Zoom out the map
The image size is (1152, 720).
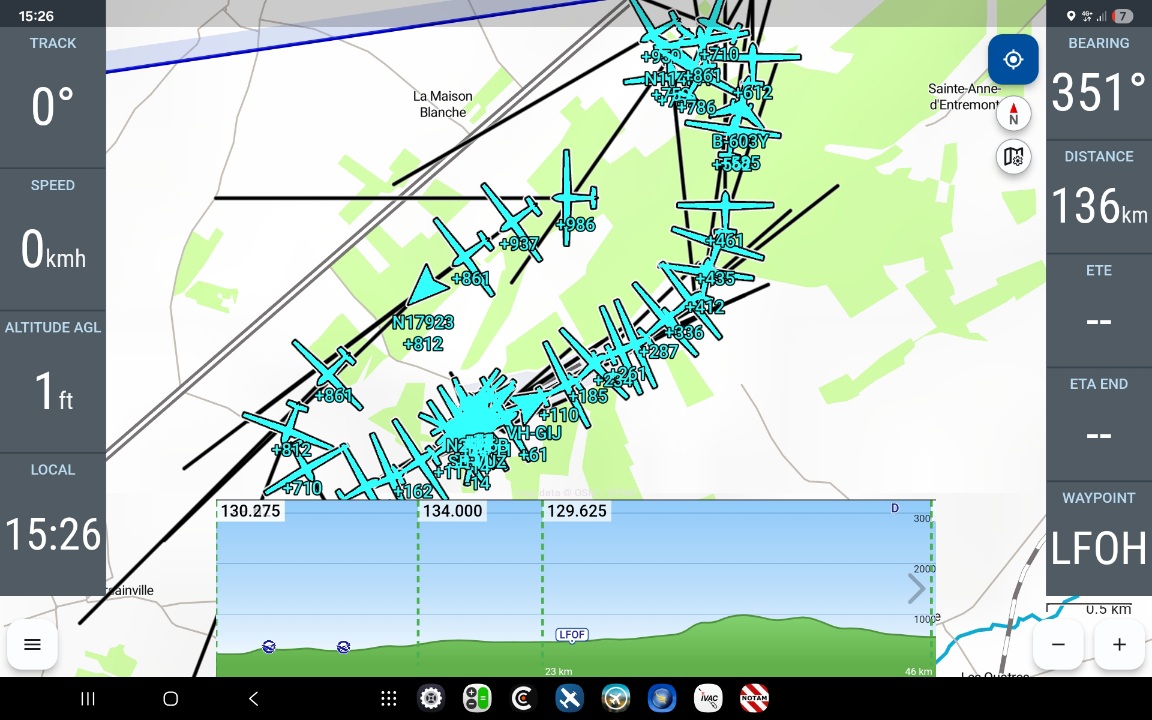(1058, 645)
